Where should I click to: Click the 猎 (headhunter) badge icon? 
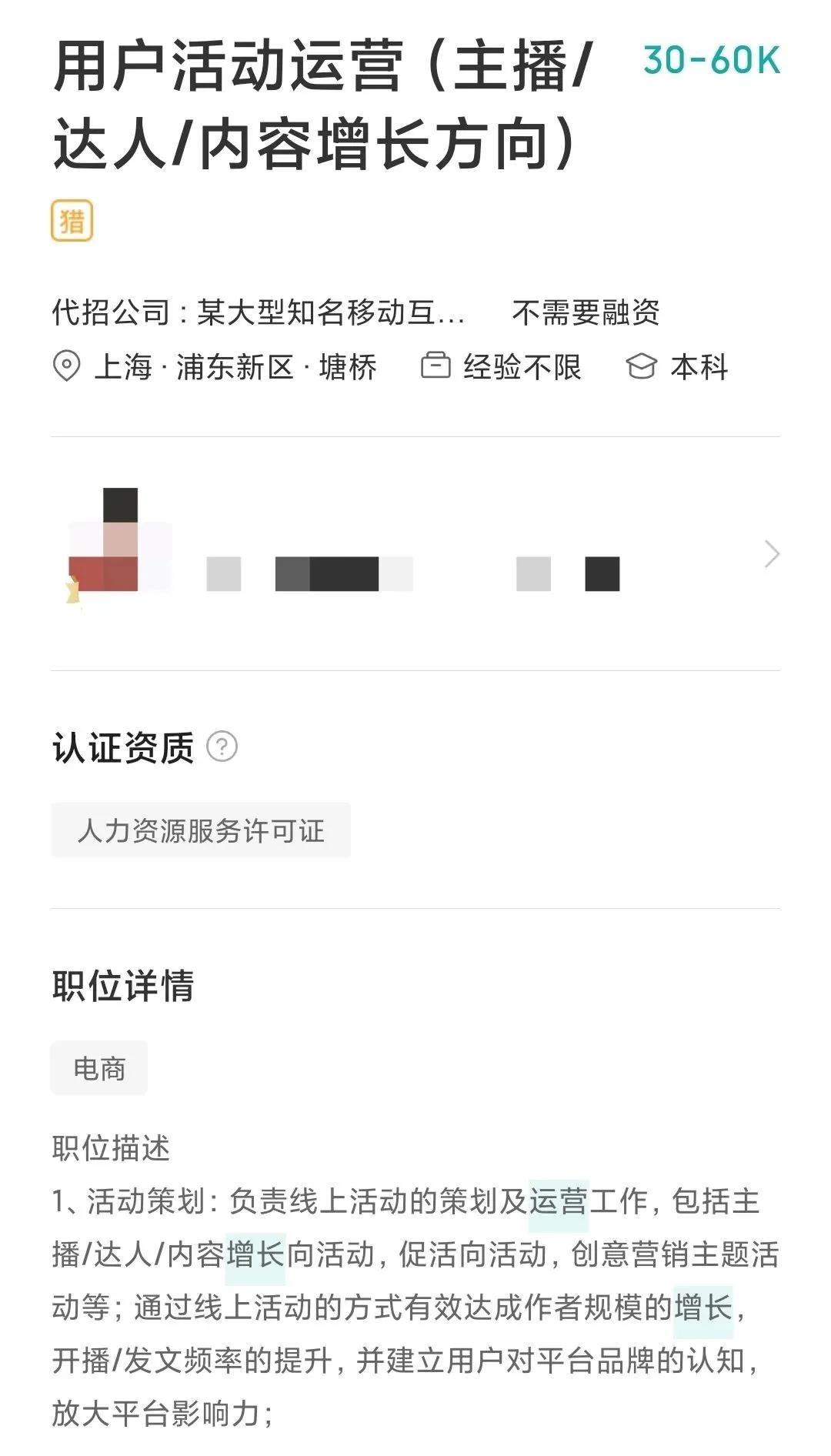click(x=73, y=219)
